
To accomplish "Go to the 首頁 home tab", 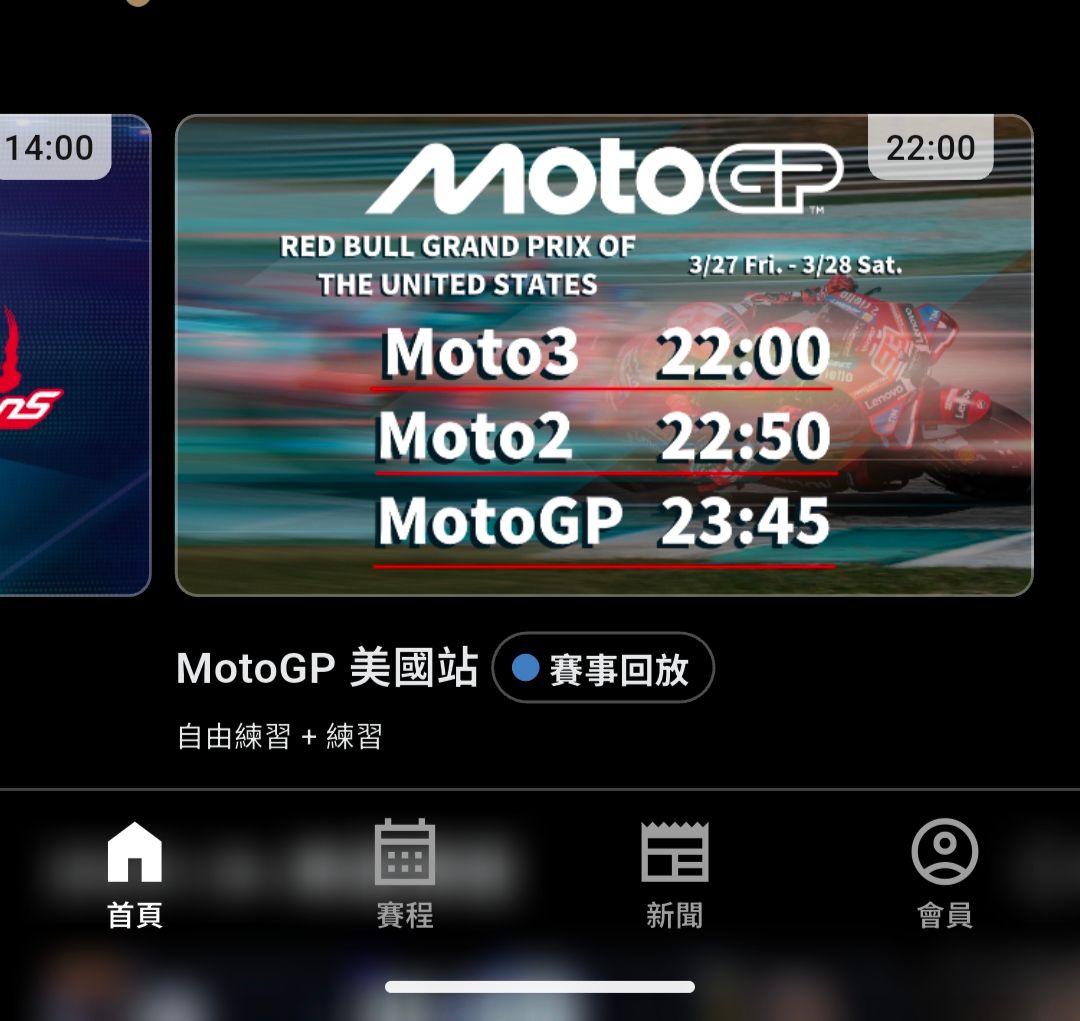I will click(x=135, y=875).
